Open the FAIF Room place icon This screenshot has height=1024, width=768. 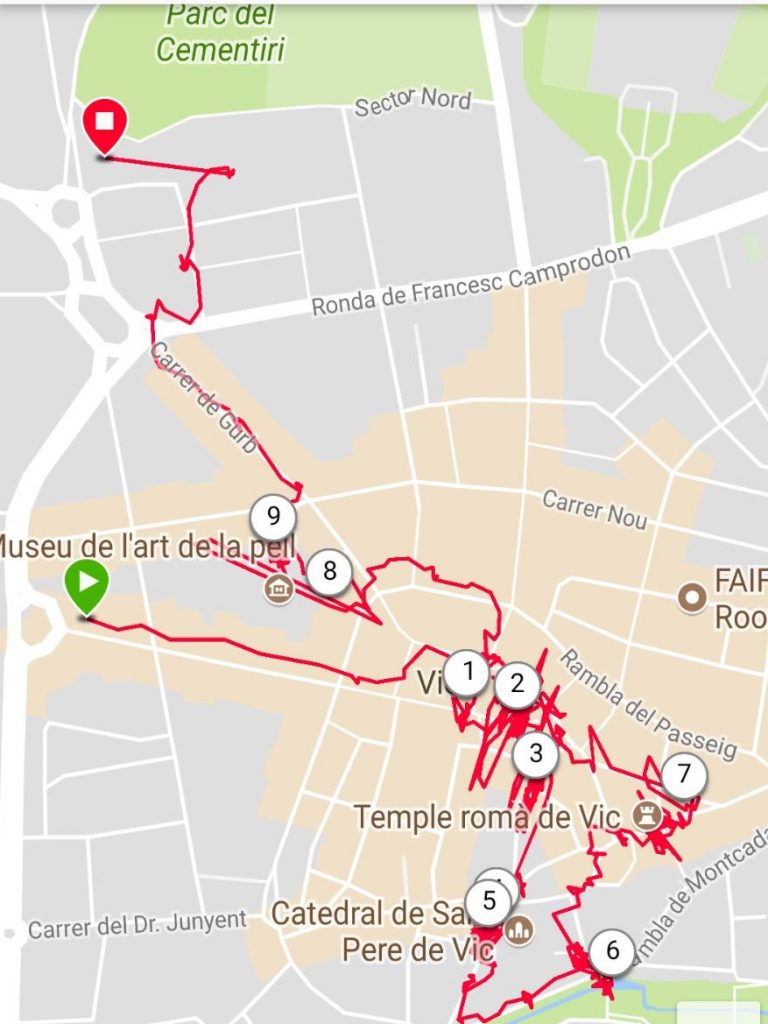691,598
